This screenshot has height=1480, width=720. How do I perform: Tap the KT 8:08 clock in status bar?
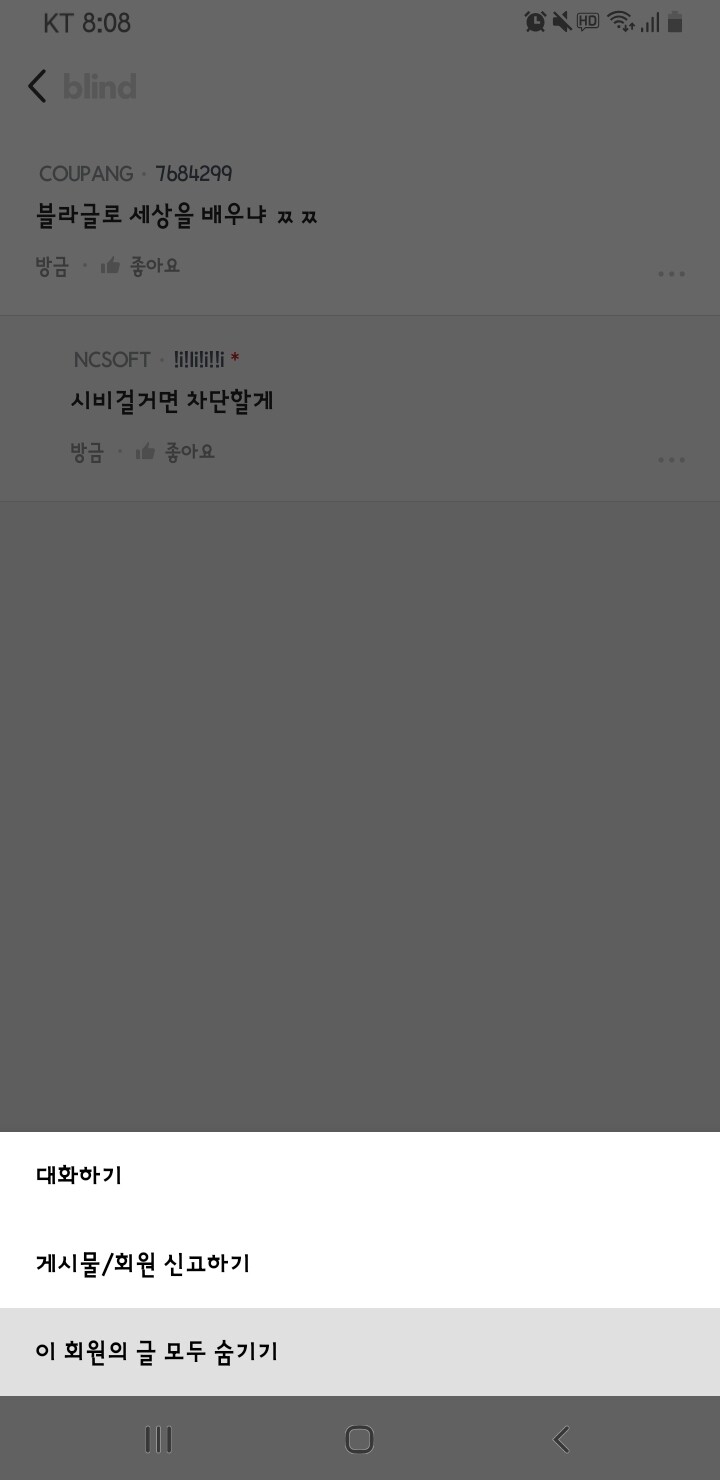(x=88, y=22)
